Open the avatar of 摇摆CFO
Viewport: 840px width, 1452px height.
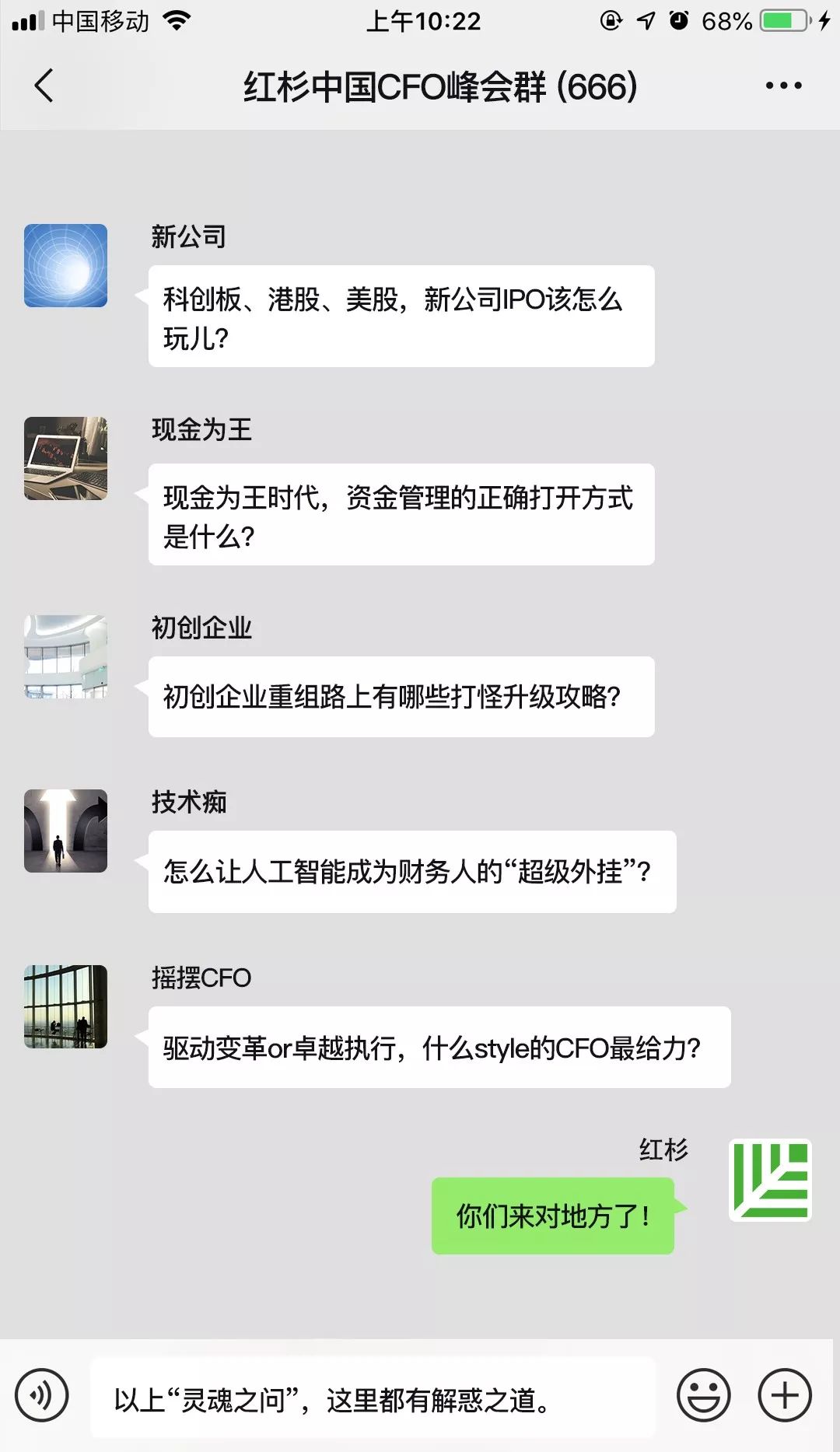coord(65,1006)
